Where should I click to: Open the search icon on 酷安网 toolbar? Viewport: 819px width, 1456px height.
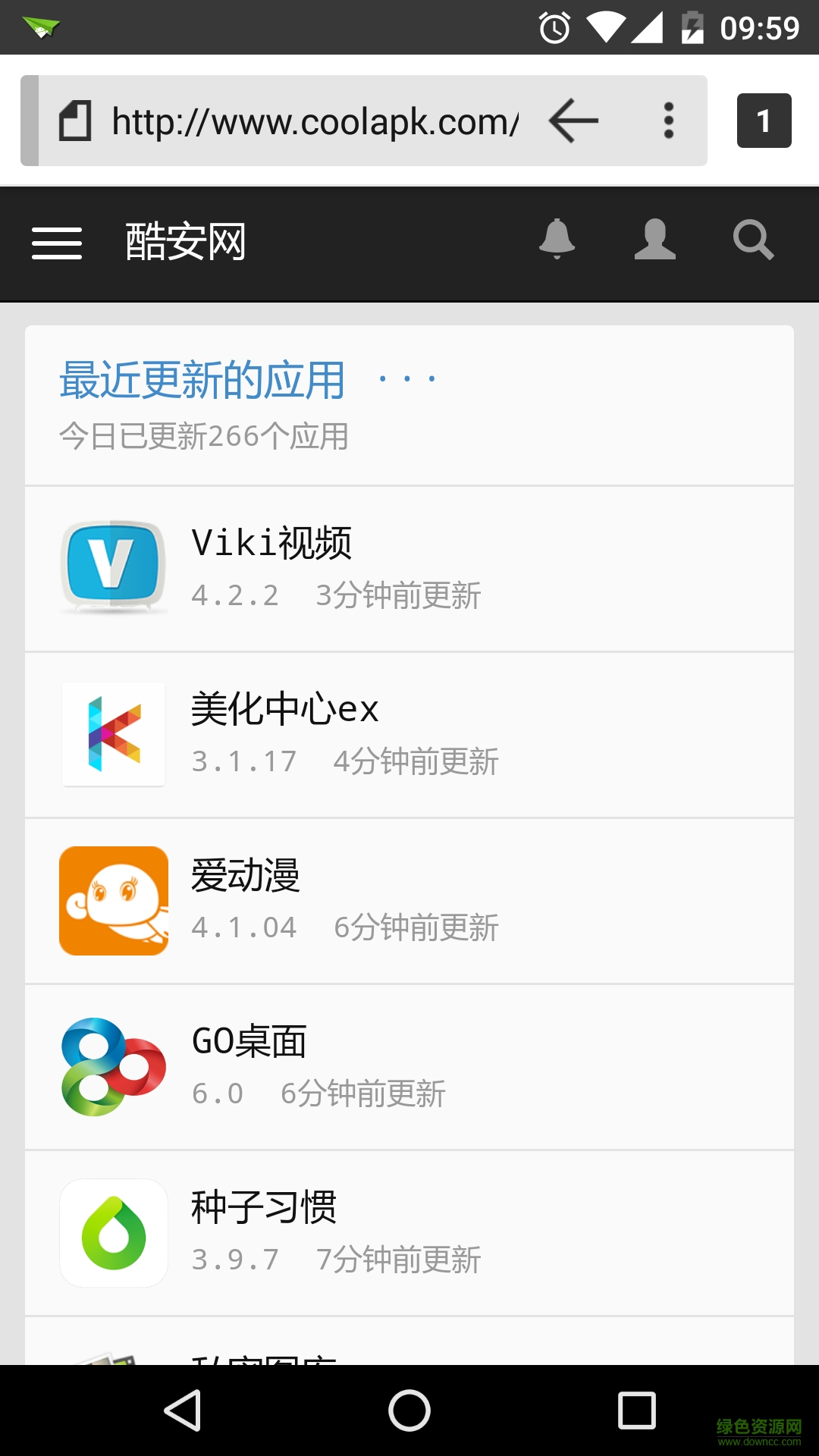tap(753, 240)
